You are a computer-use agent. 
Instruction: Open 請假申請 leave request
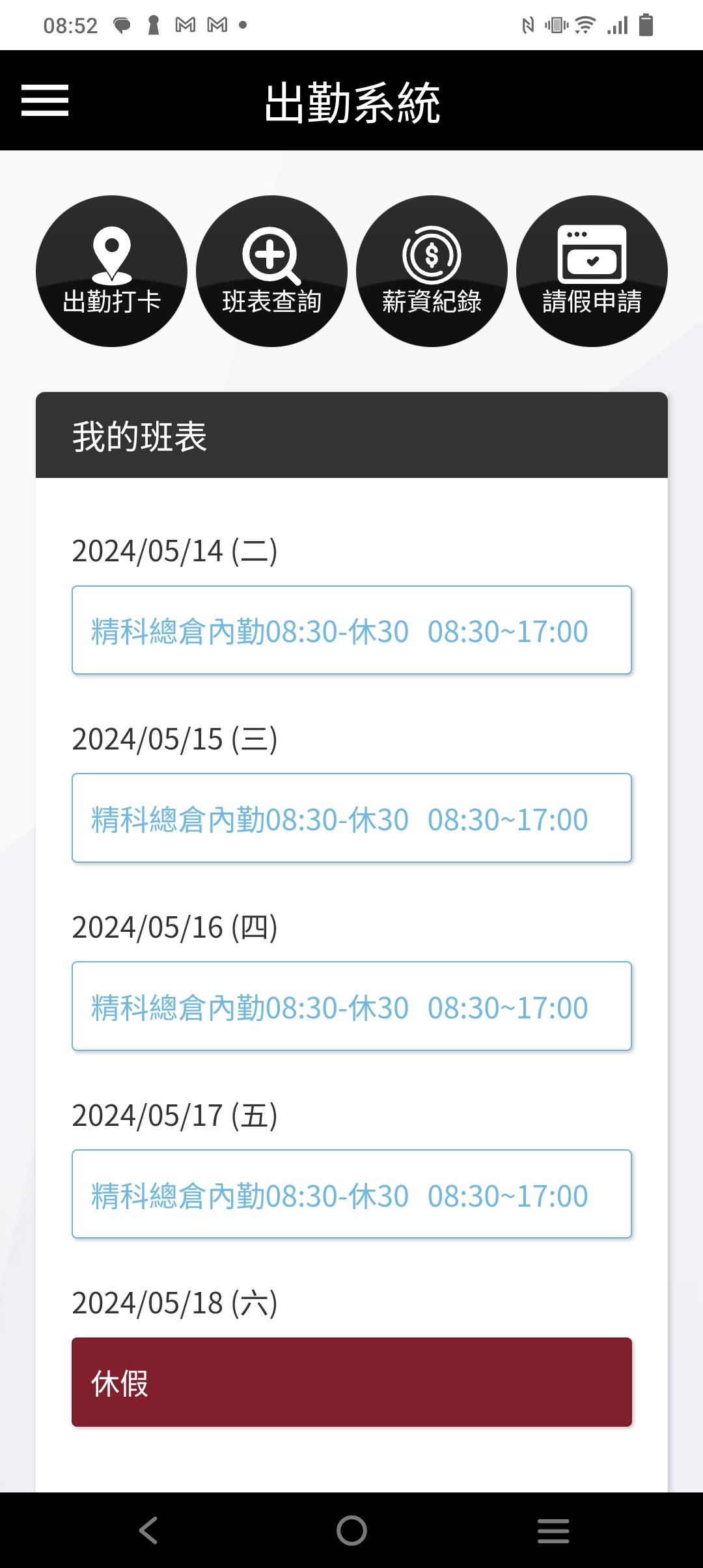click(592, 272)
